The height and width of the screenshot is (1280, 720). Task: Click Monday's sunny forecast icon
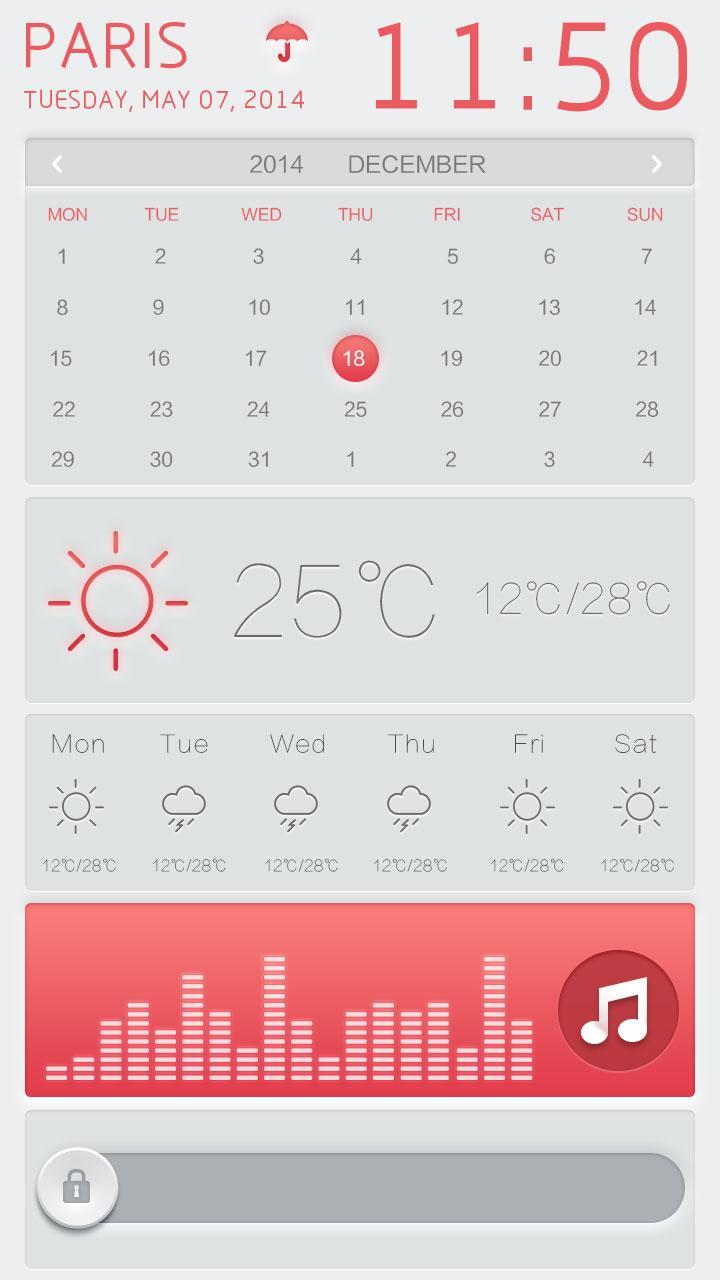77,806
